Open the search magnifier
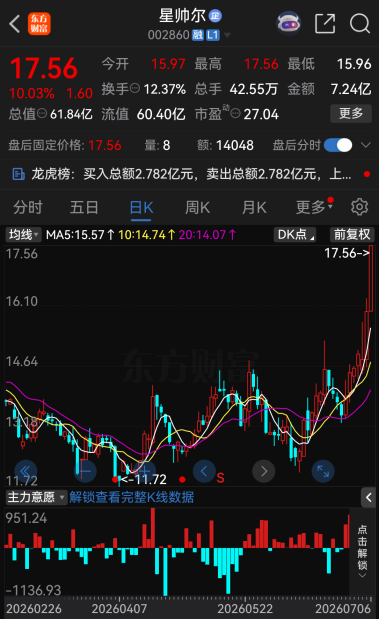 point(360,24)
